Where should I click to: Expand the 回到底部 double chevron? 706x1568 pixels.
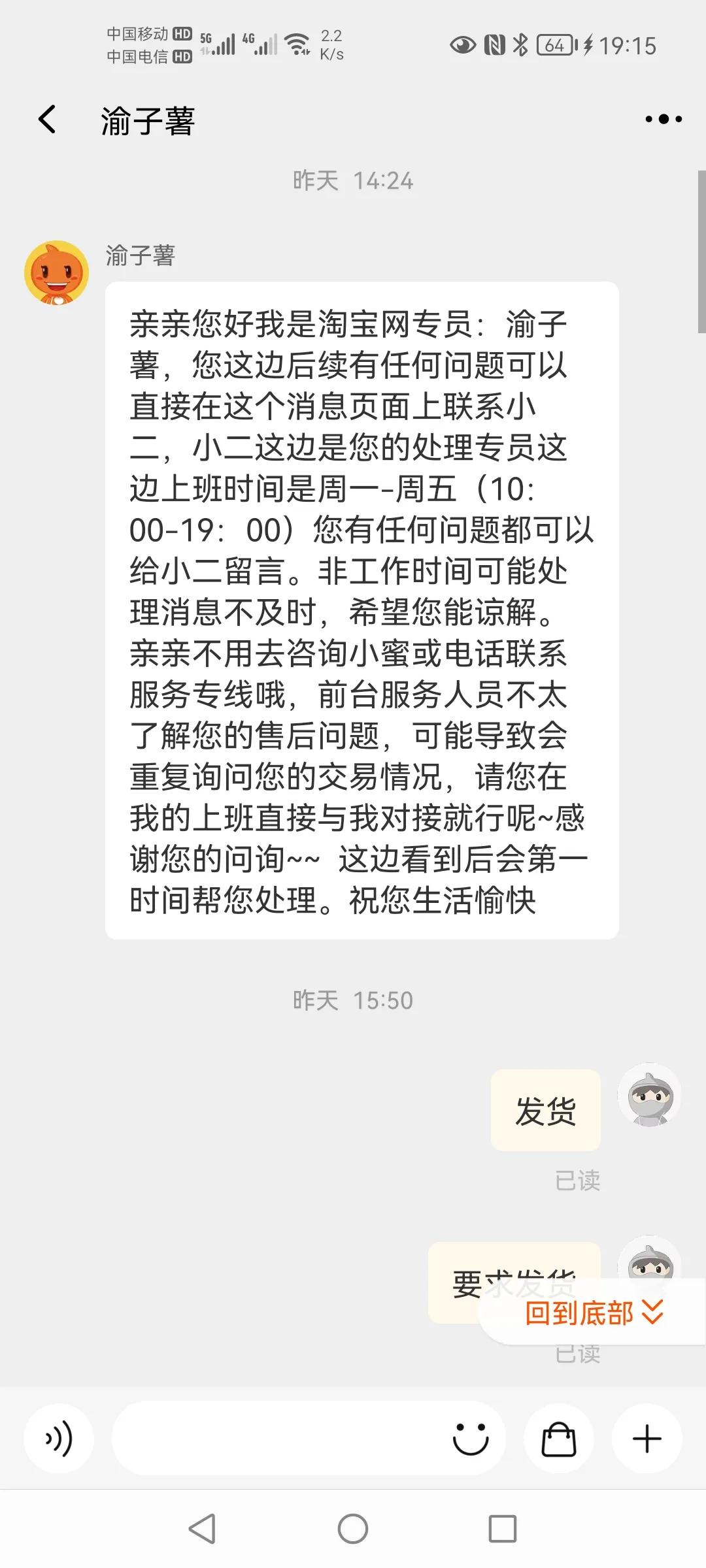point(650,1313)
